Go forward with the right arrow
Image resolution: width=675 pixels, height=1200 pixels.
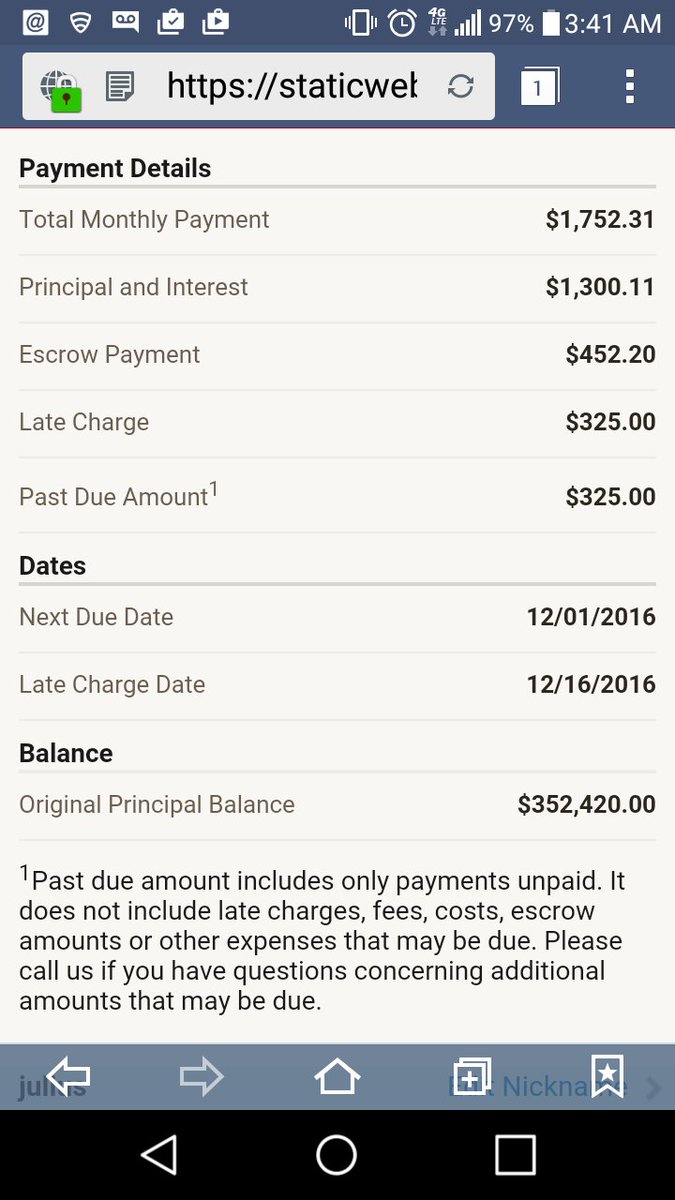point(201,1076)
